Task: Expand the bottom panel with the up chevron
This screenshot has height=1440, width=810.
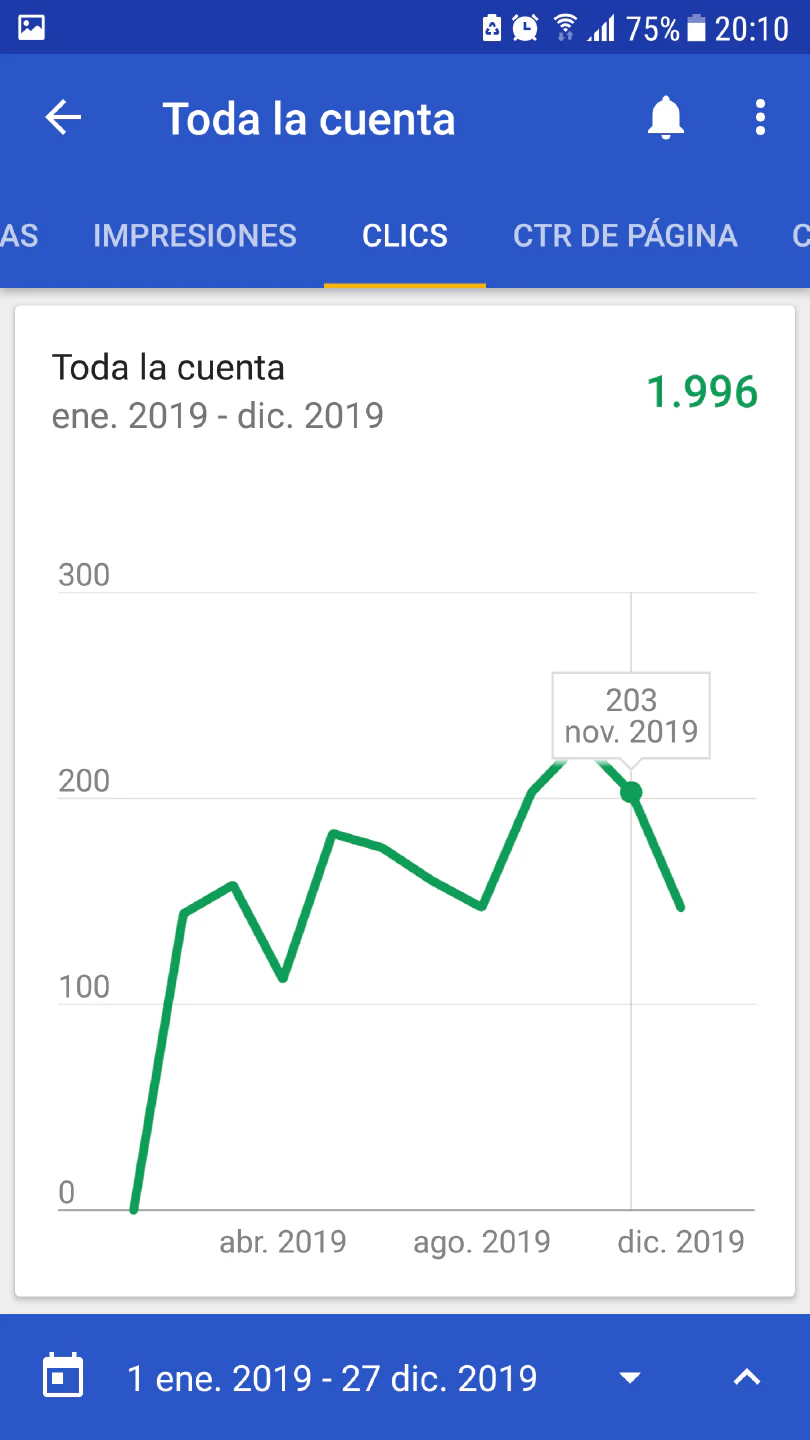Action: (747, 1378)
